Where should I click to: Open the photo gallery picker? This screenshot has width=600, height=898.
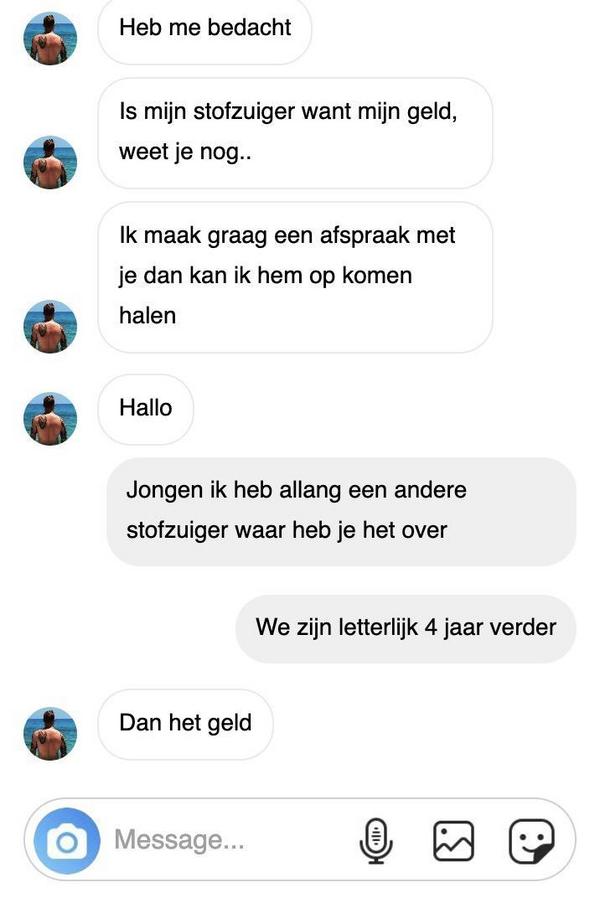(453, 841)
